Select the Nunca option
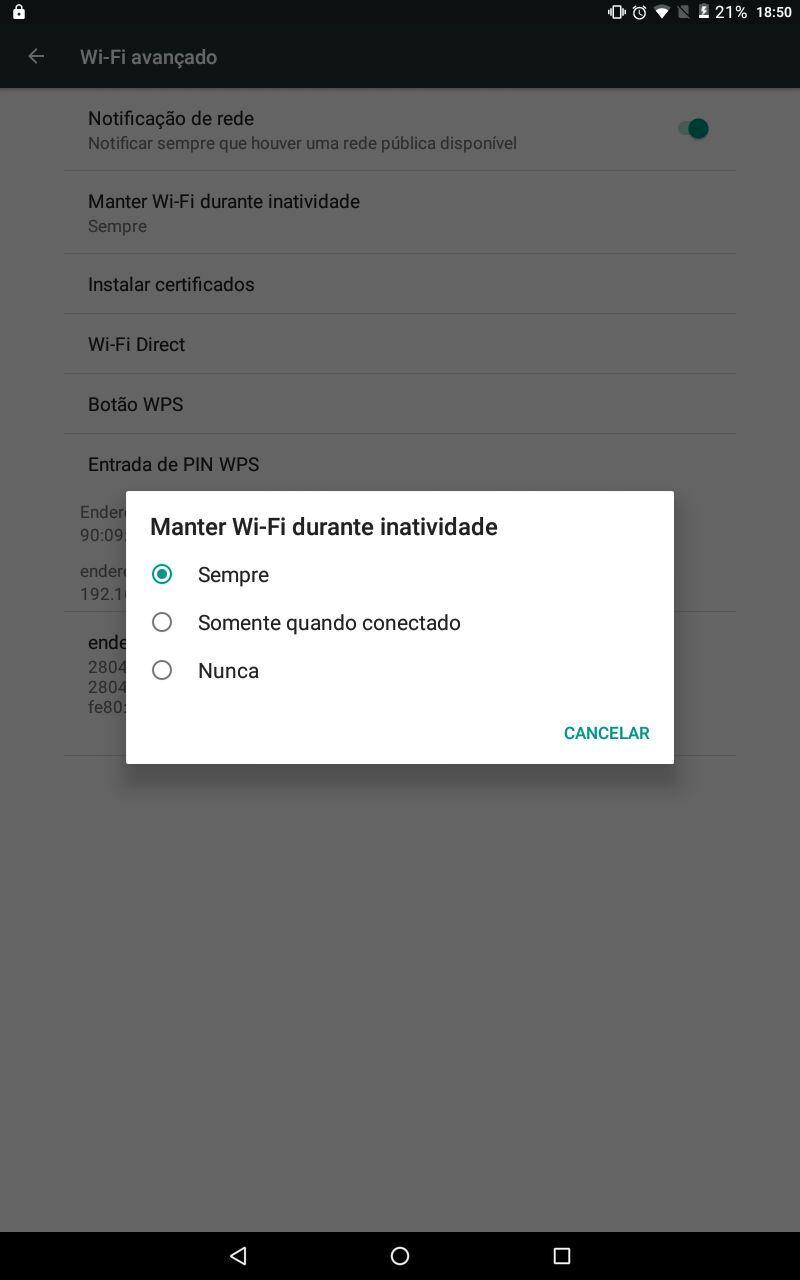800x1280 pixels. coord(399,670)
